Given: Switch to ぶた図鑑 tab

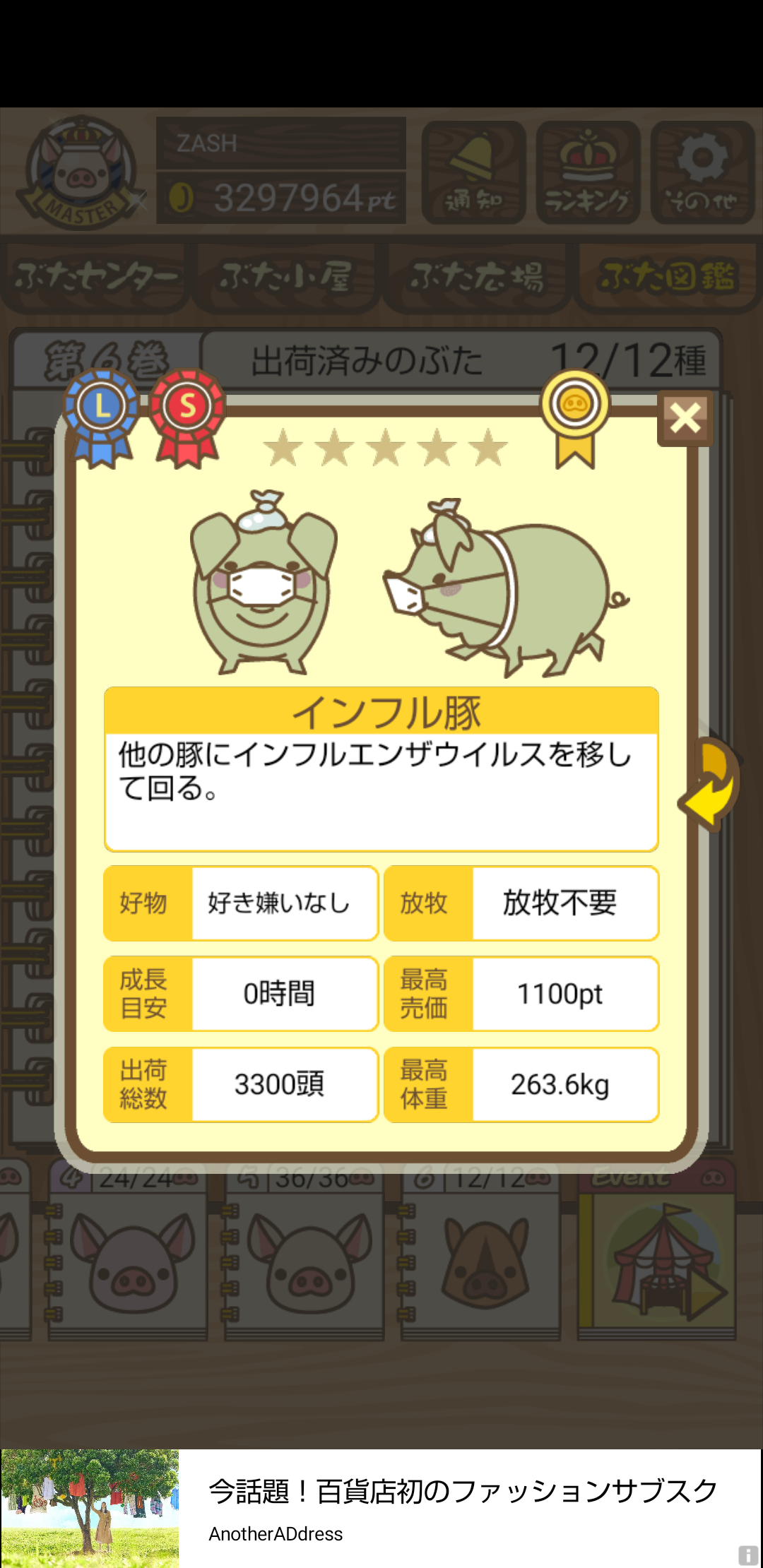Looking at the screenshot, I should click(668, 277).
